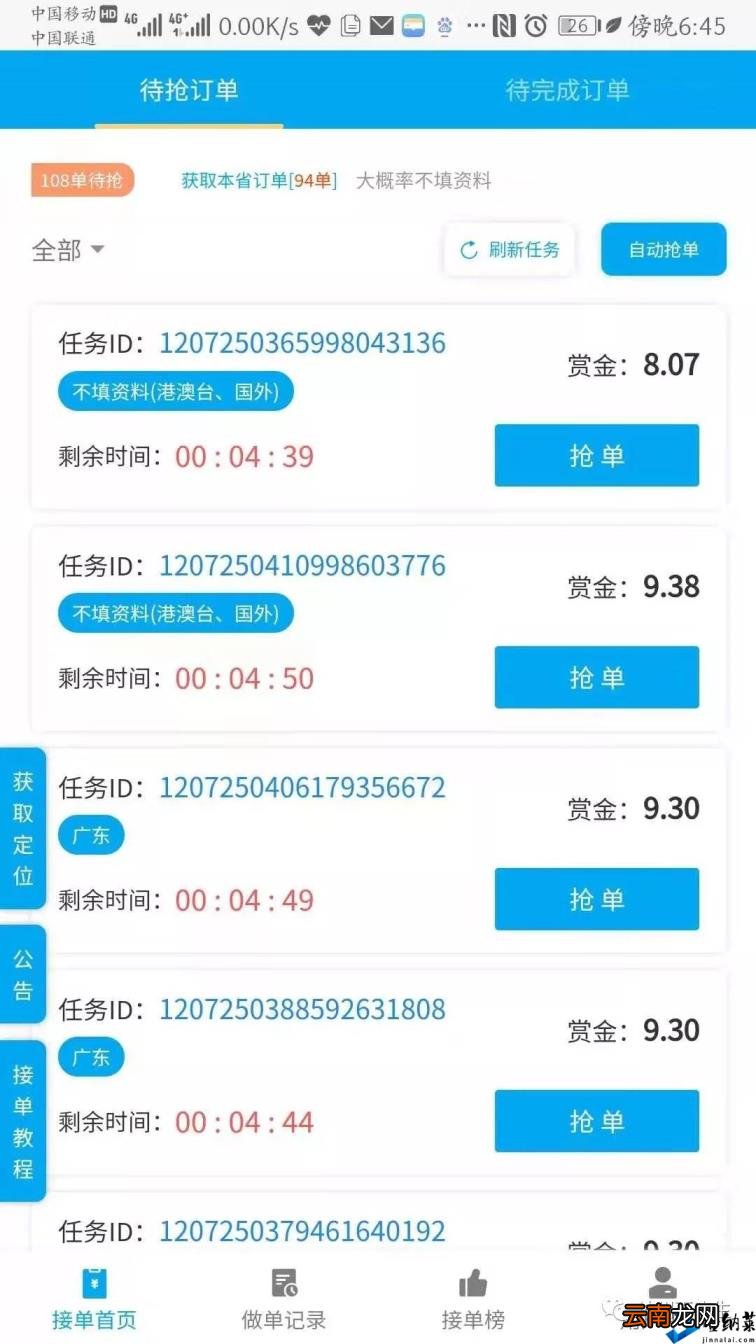Tap the alarm clock icon in status bar
This screenshot has height=1344, width=756.
click(x=538, y=25)
